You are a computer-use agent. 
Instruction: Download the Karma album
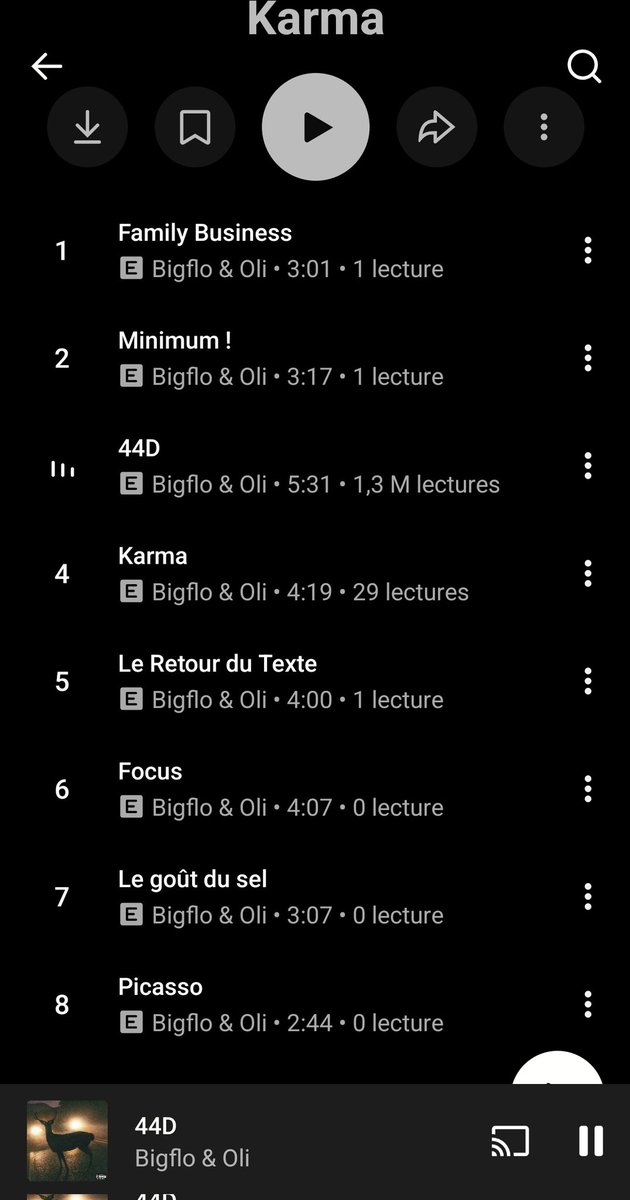(x=87, y=127)
